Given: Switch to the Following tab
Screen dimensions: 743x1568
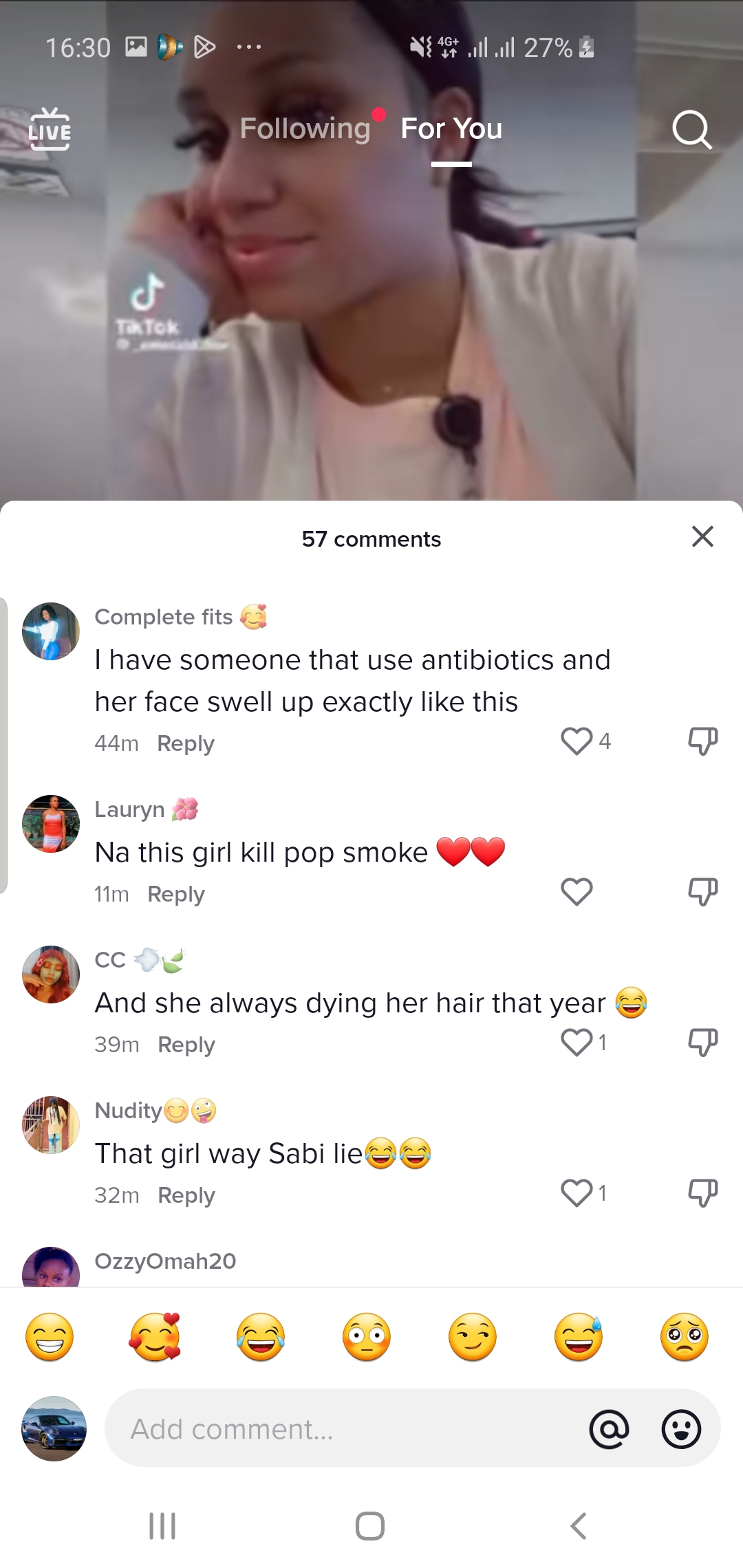Looking at the screenshot, I should click(x=305, y=129).
